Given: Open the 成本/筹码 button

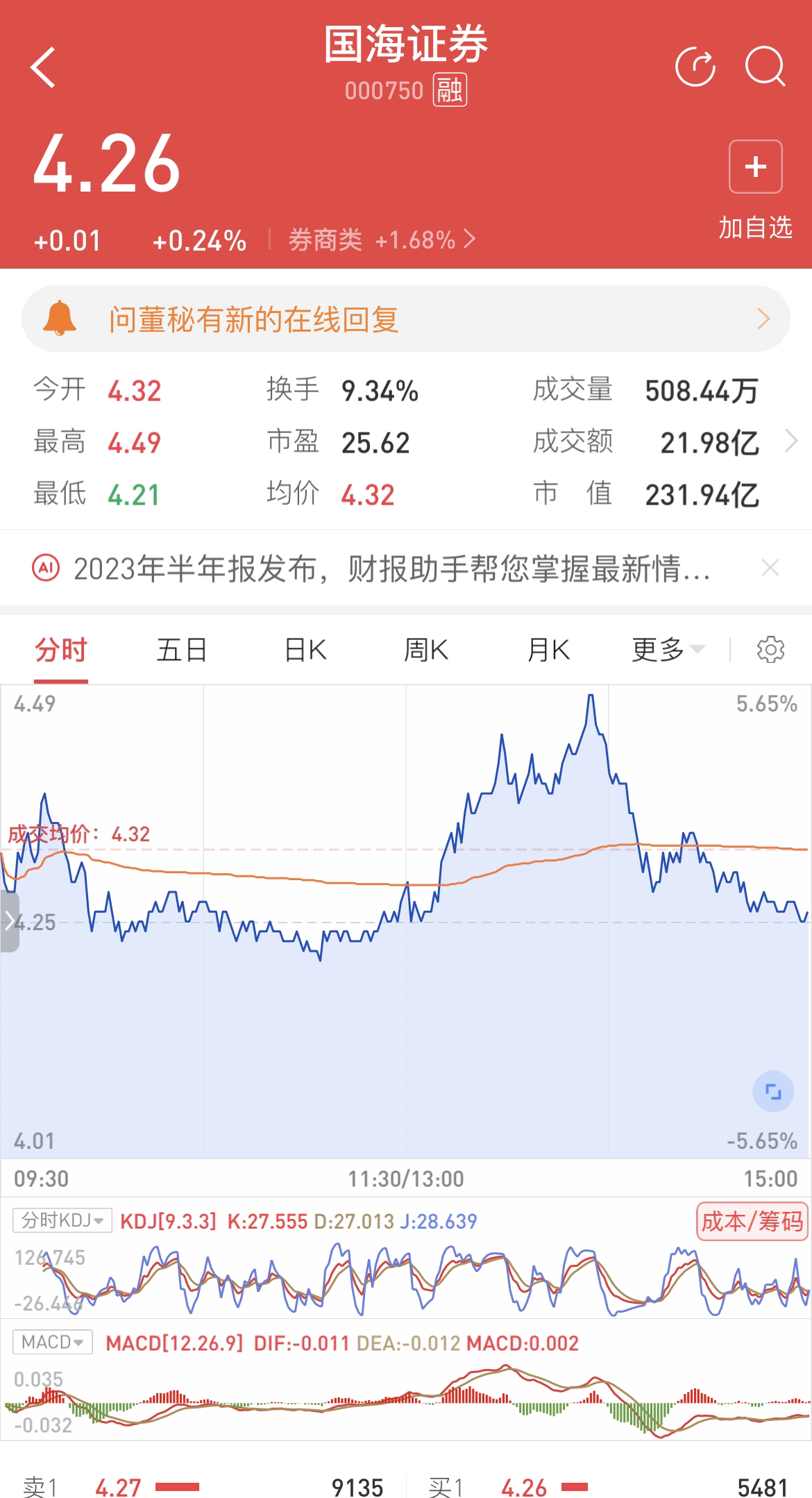Looking at the screenshot, I should point(752,1221).
